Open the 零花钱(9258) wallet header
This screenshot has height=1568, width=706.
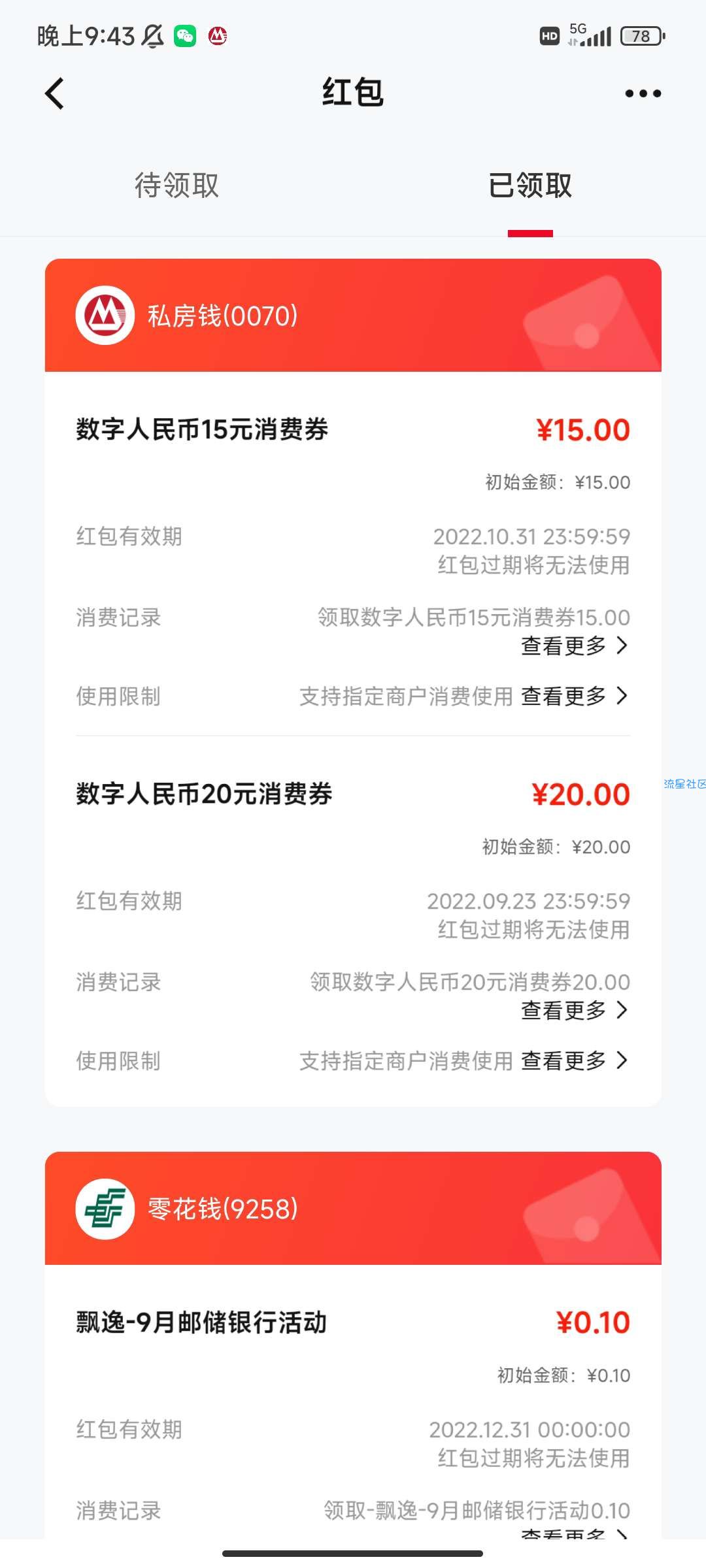[353, 1209]
